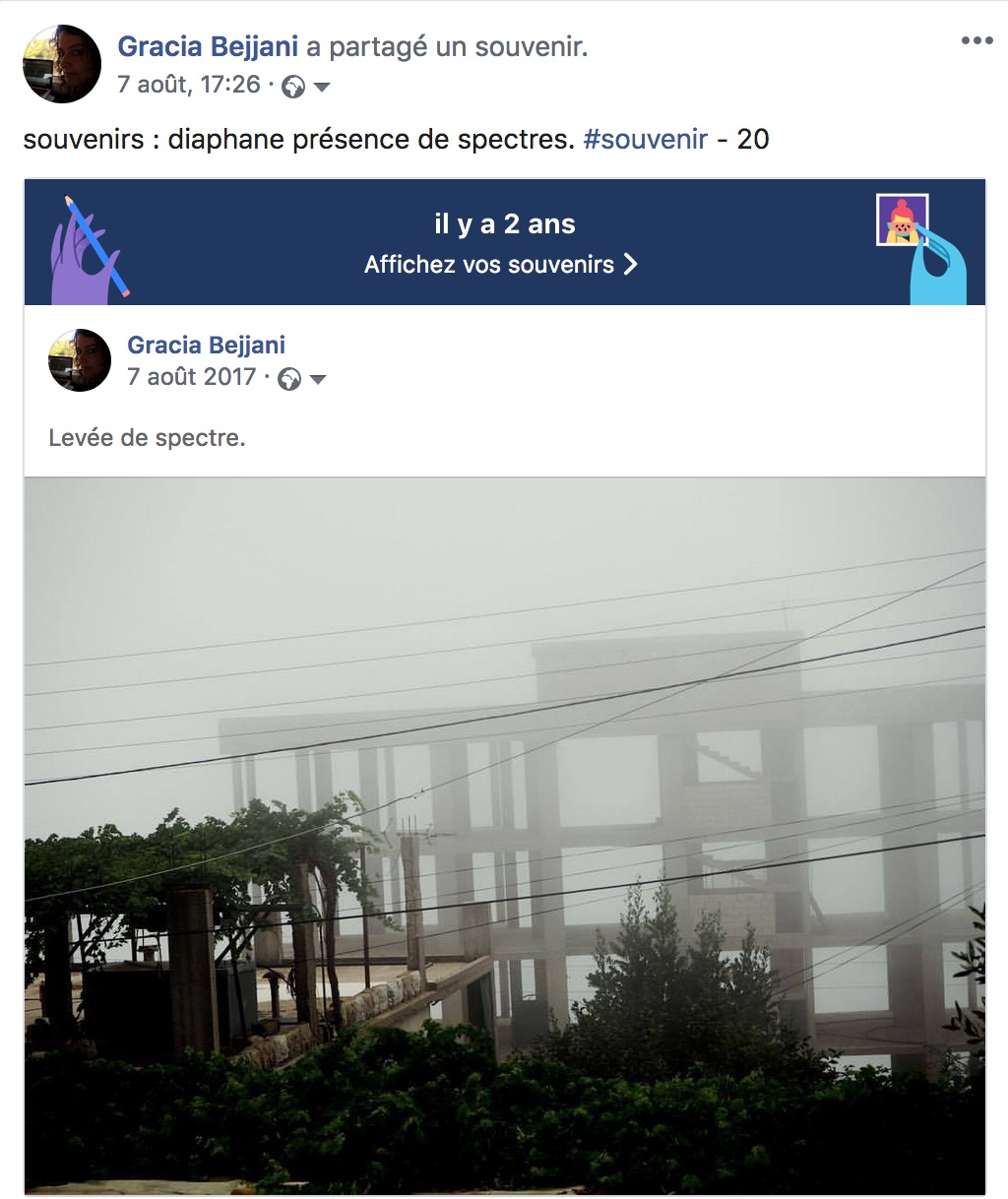Image resolution: width=1008 pixels, height=1199 pixels.
Task: Expand the audience selector beside 7 août 2017
Action: click(x=302, y=379)
